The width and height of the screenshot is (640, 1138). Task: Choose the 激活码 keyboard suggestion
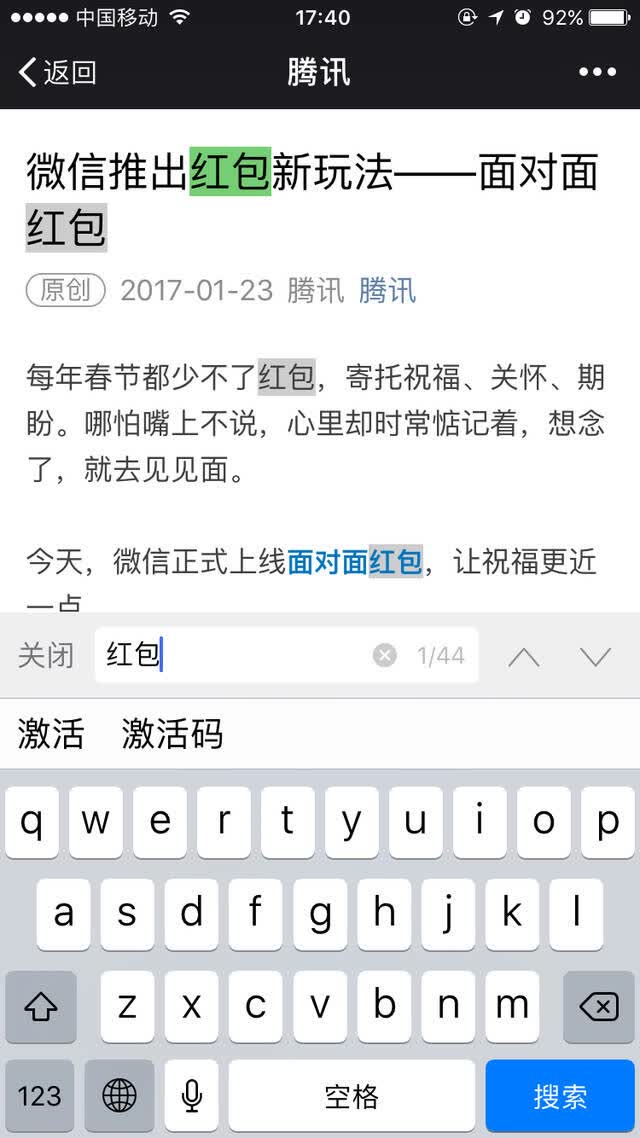coord(172,733)
